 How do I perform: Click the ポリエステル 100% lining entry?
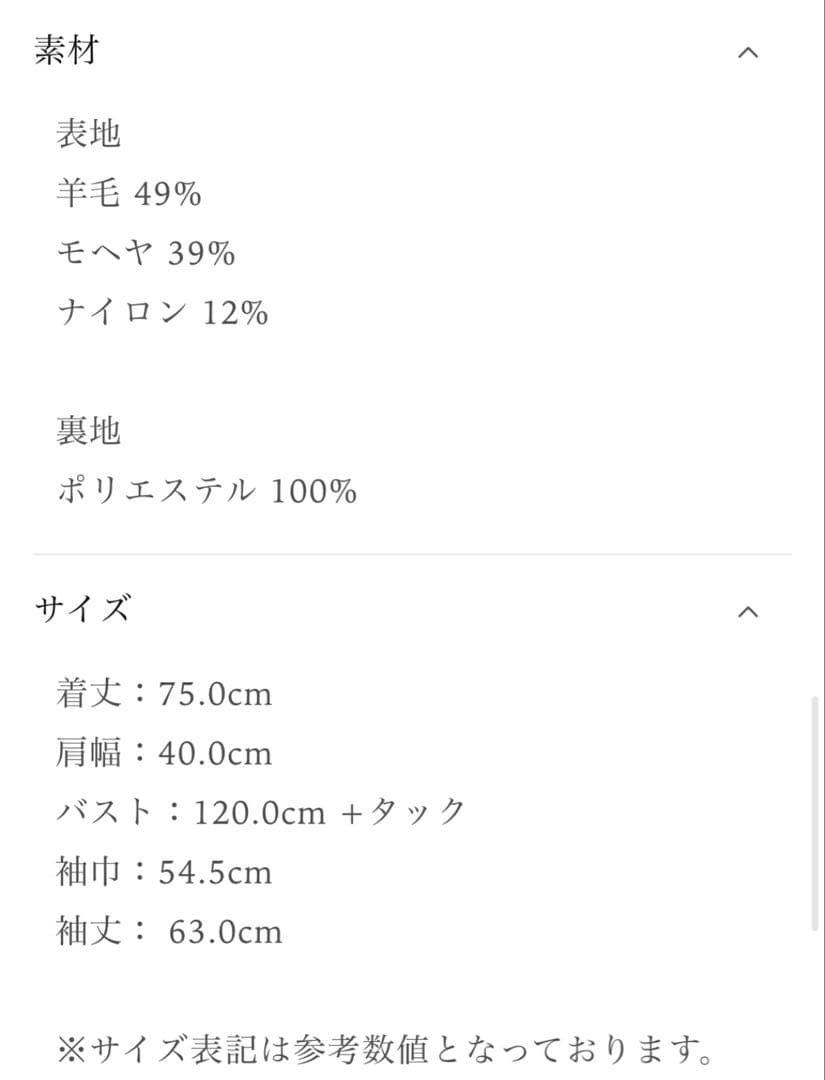[x=205, y=491]
